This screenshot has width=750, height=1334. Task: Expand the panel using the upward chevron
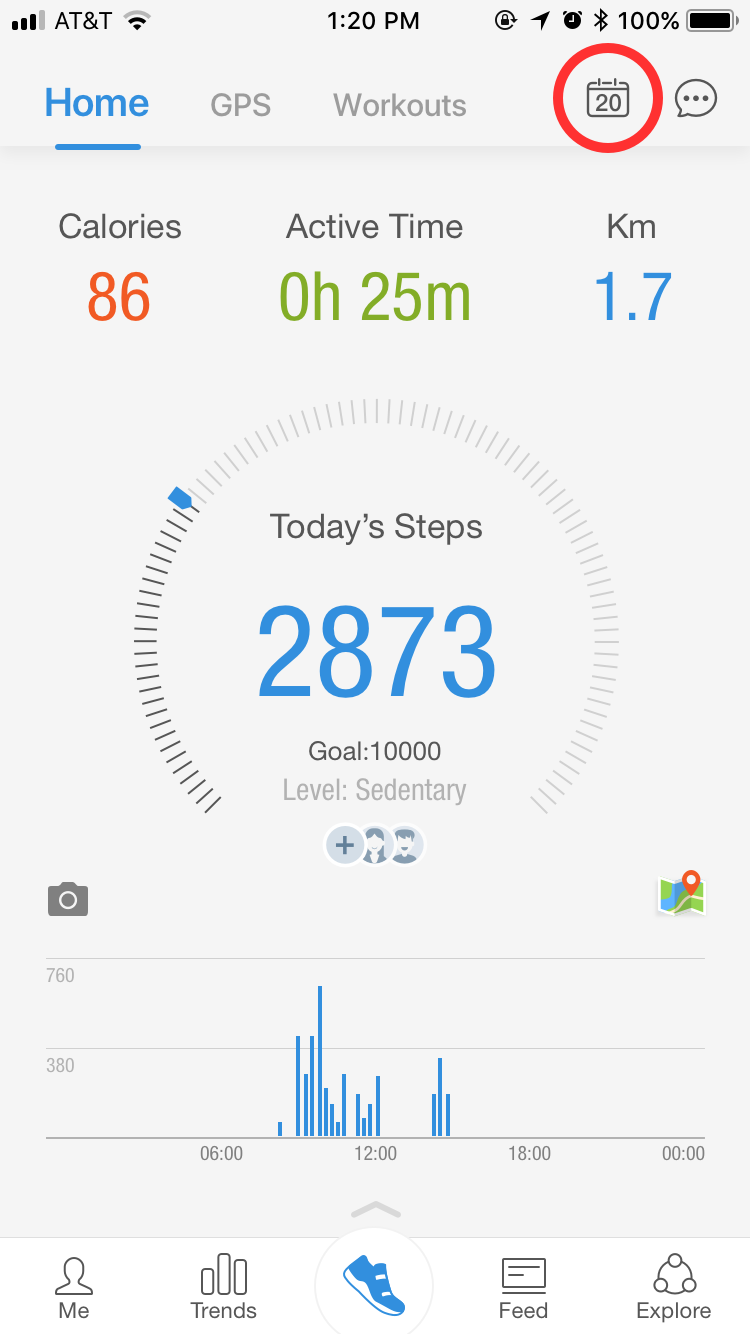(375, 1207)
